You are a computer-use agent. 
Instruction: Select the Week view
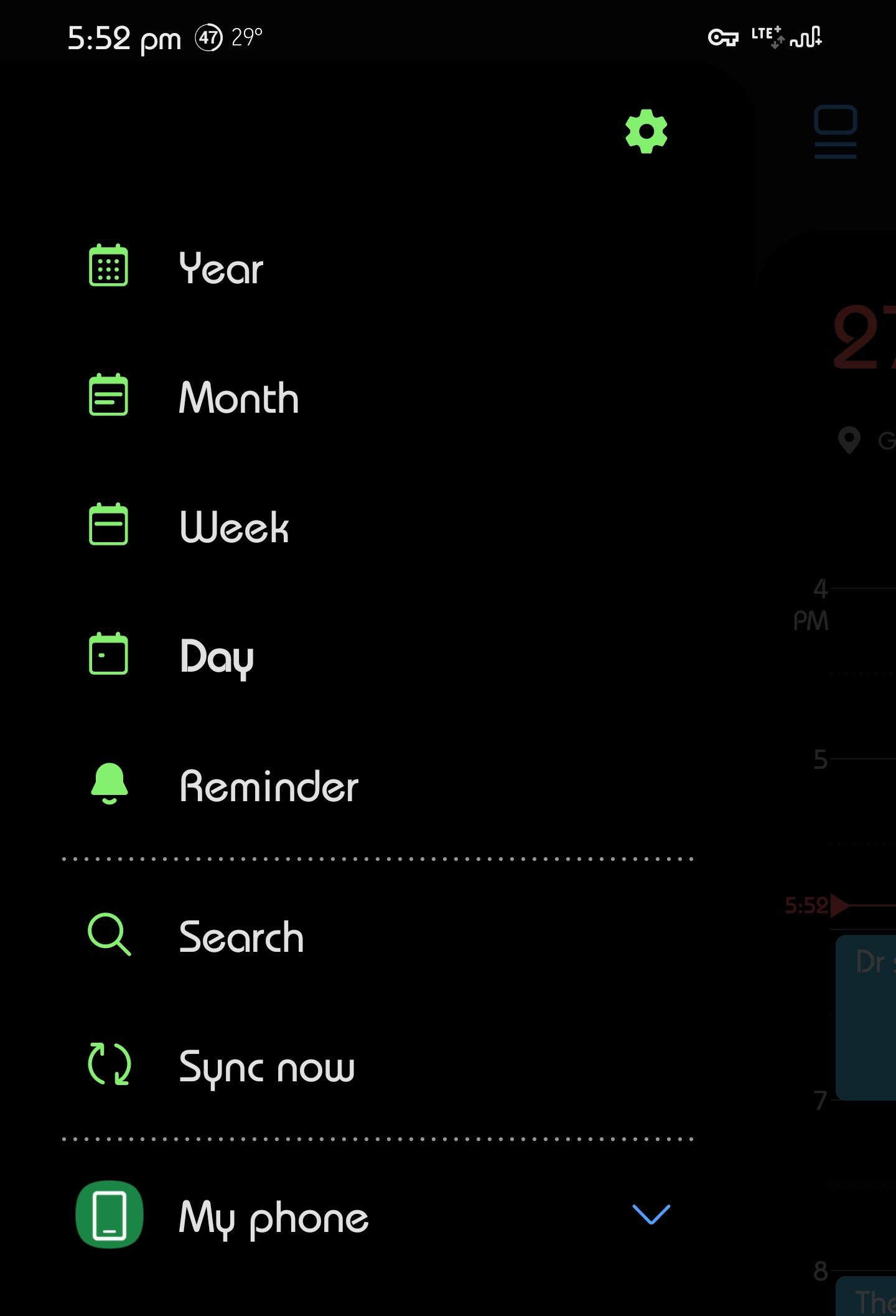(234, 527)
